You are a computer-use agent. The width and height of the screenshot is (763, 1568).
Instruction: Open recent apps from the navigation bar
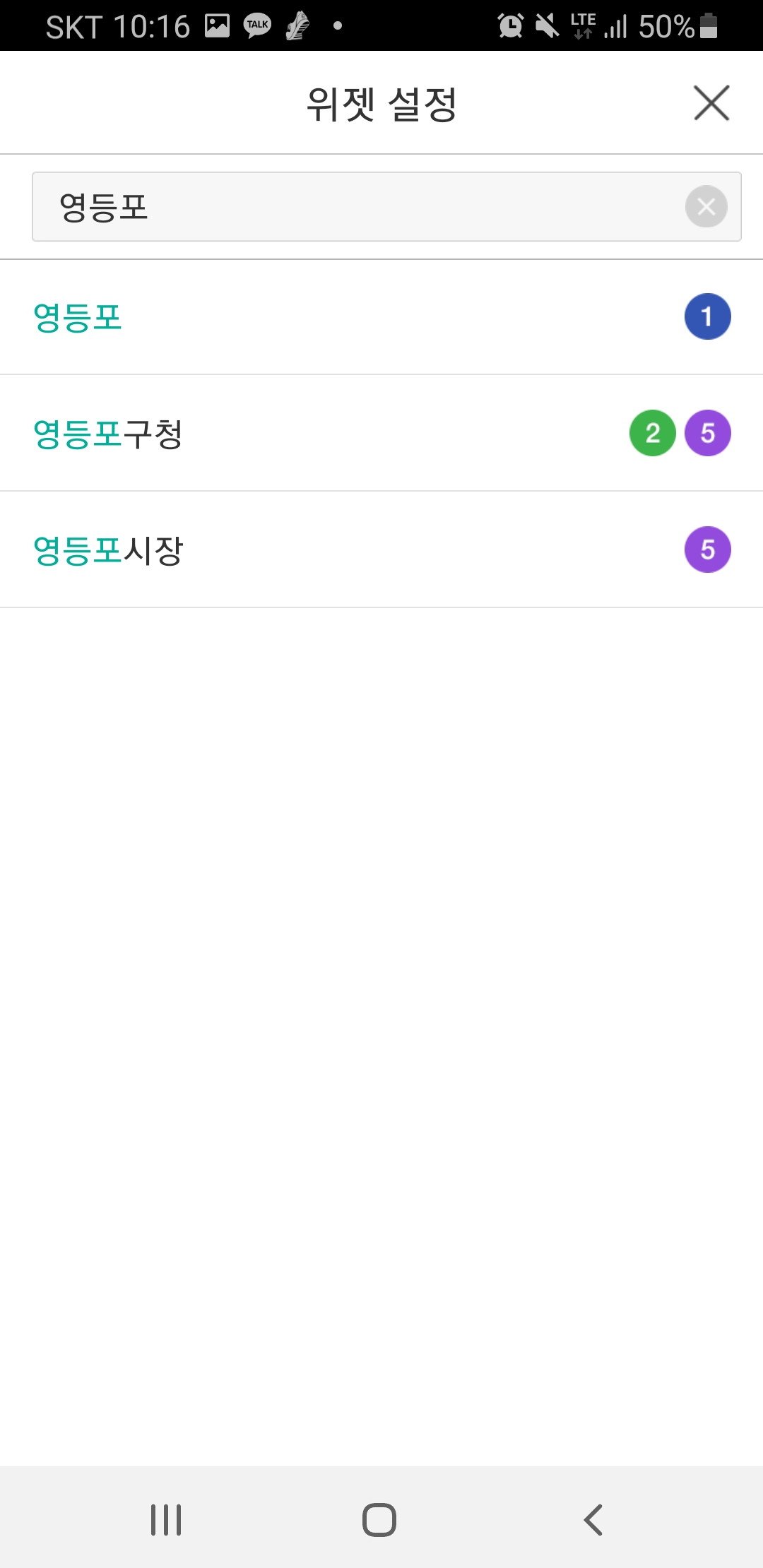tap(166, 1519)
